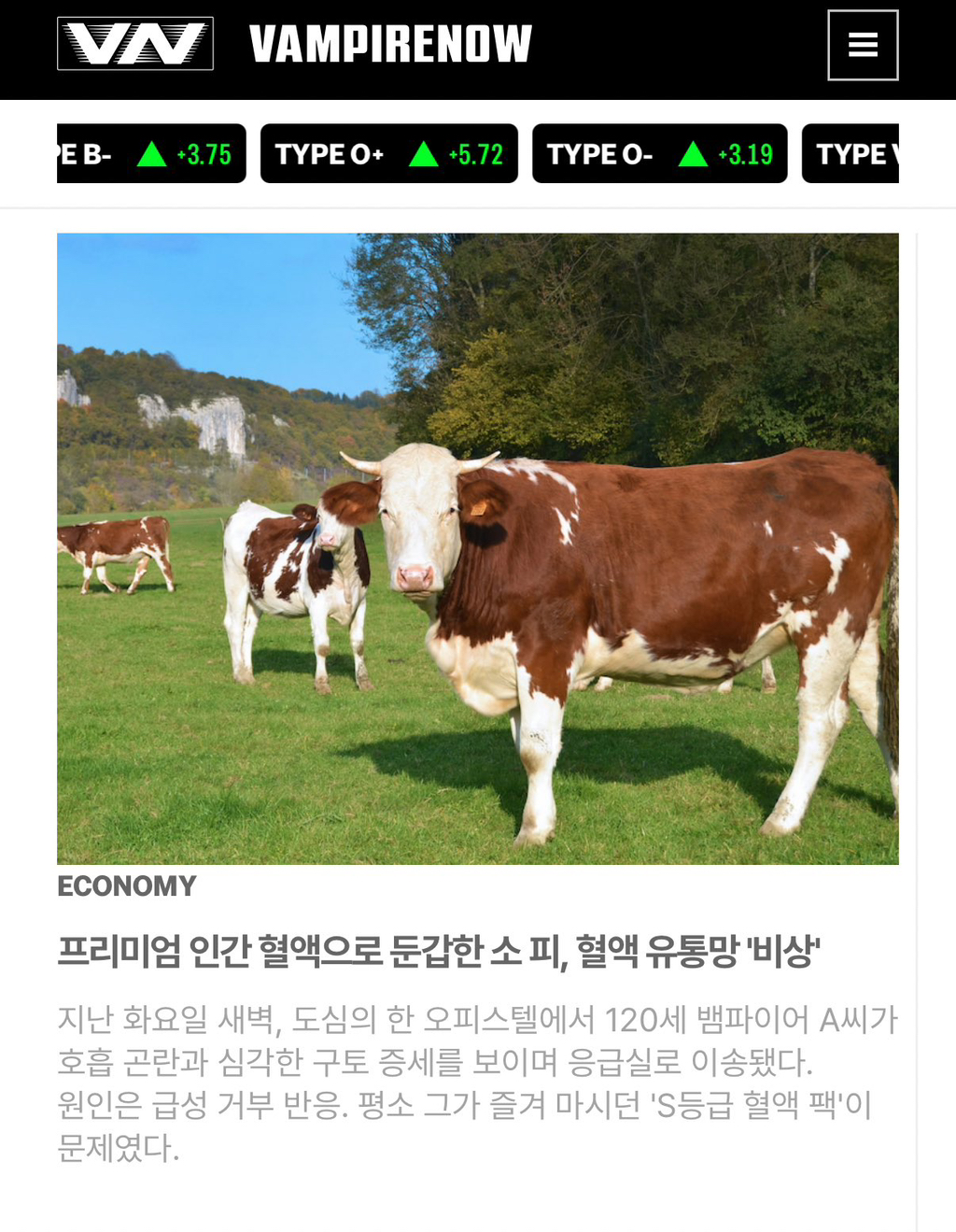Click the VN logo icon
The width and height of the screenshot is (956, 1232).
[134, 43]
